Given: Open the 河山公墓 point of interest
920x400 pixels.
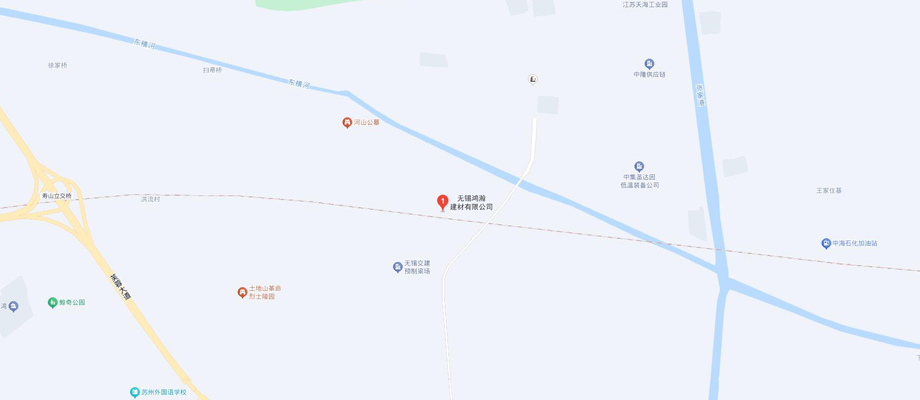Looking at the screenshot, I should pos(347,122).
